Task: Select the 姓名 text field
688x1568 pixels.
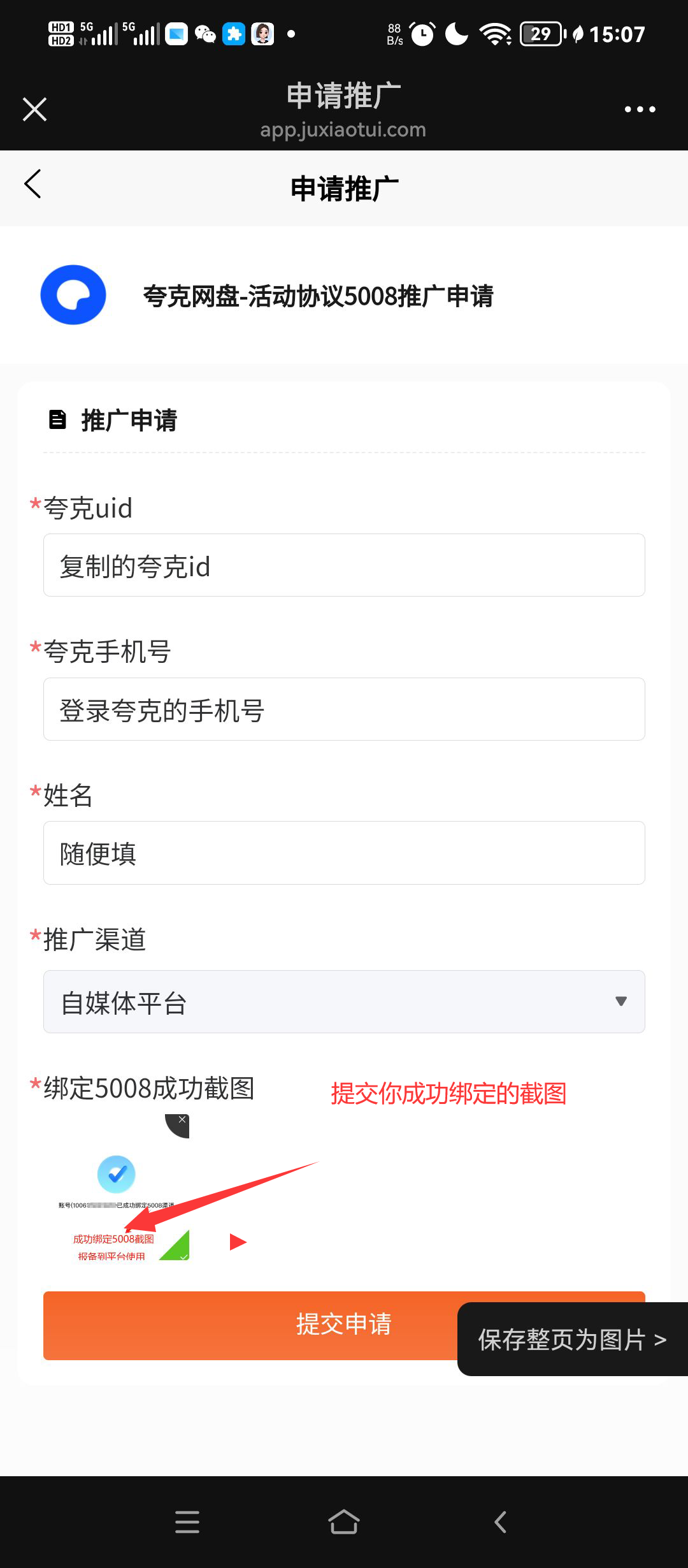Action: [344, 853]
